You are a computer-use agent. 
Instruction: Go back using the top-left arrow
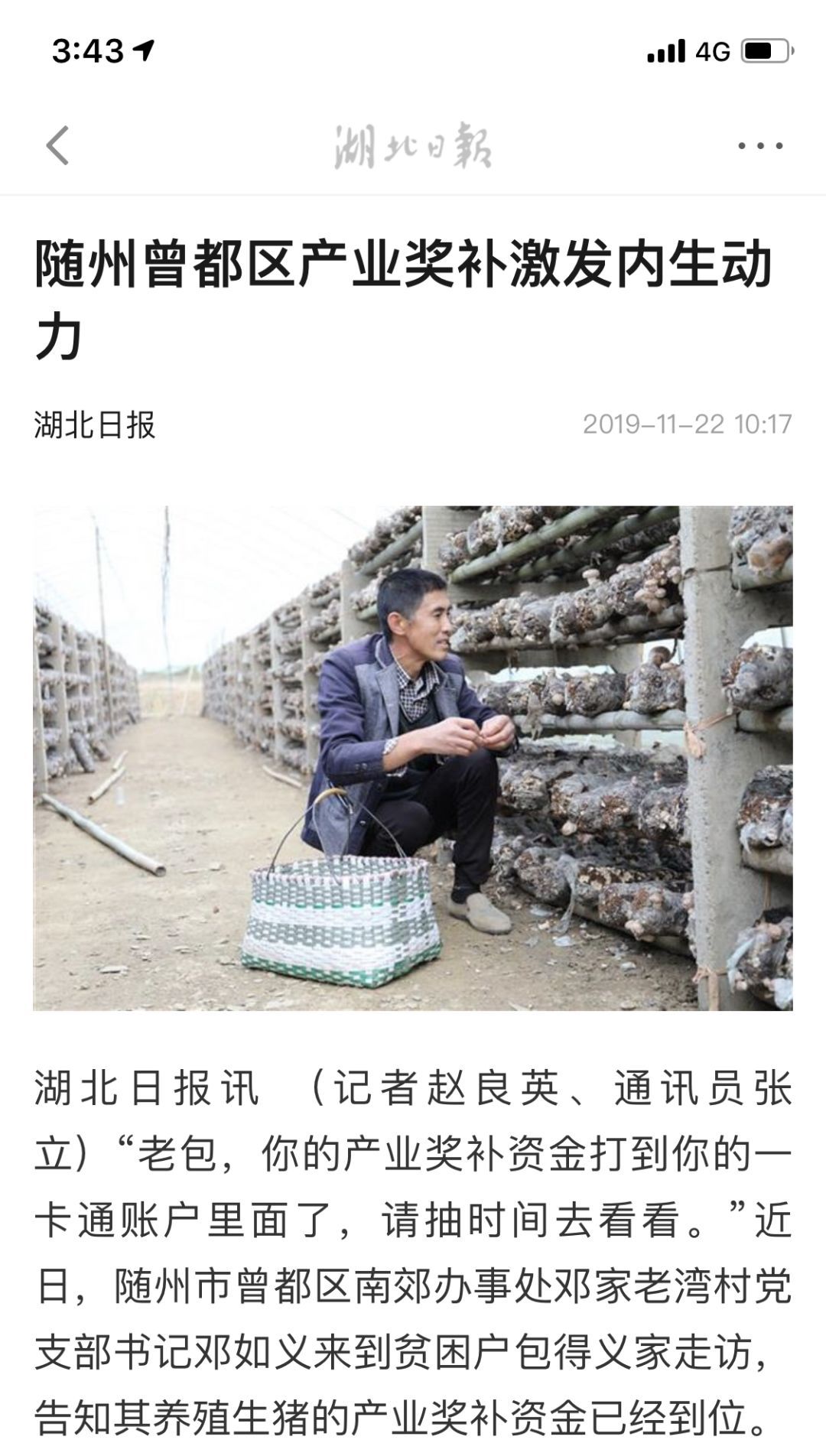58,145
